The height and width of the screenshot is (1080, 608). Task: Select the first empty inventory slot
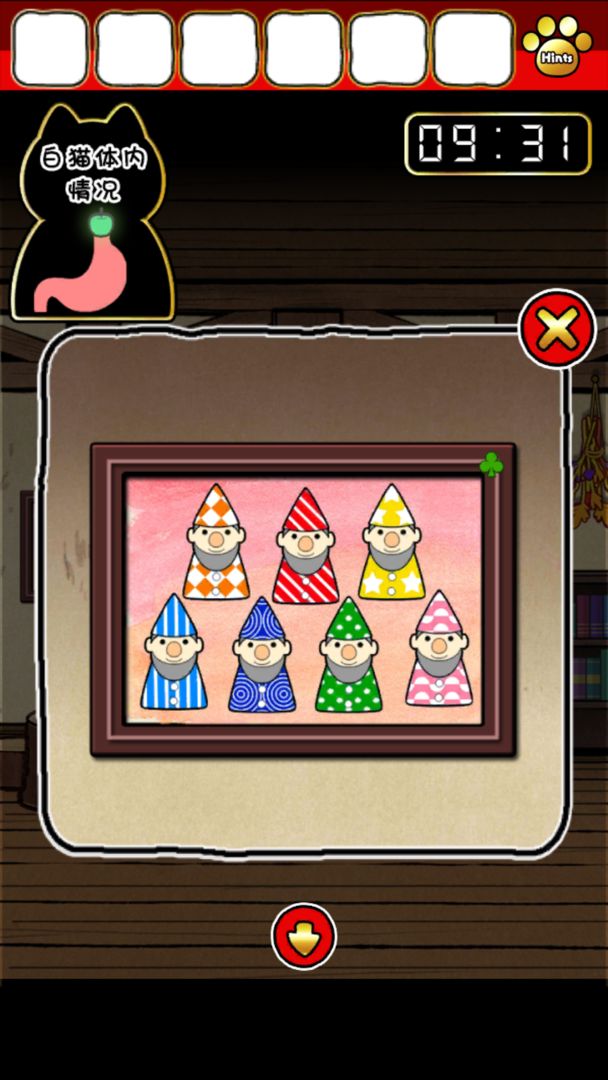[x=49, y=48]
